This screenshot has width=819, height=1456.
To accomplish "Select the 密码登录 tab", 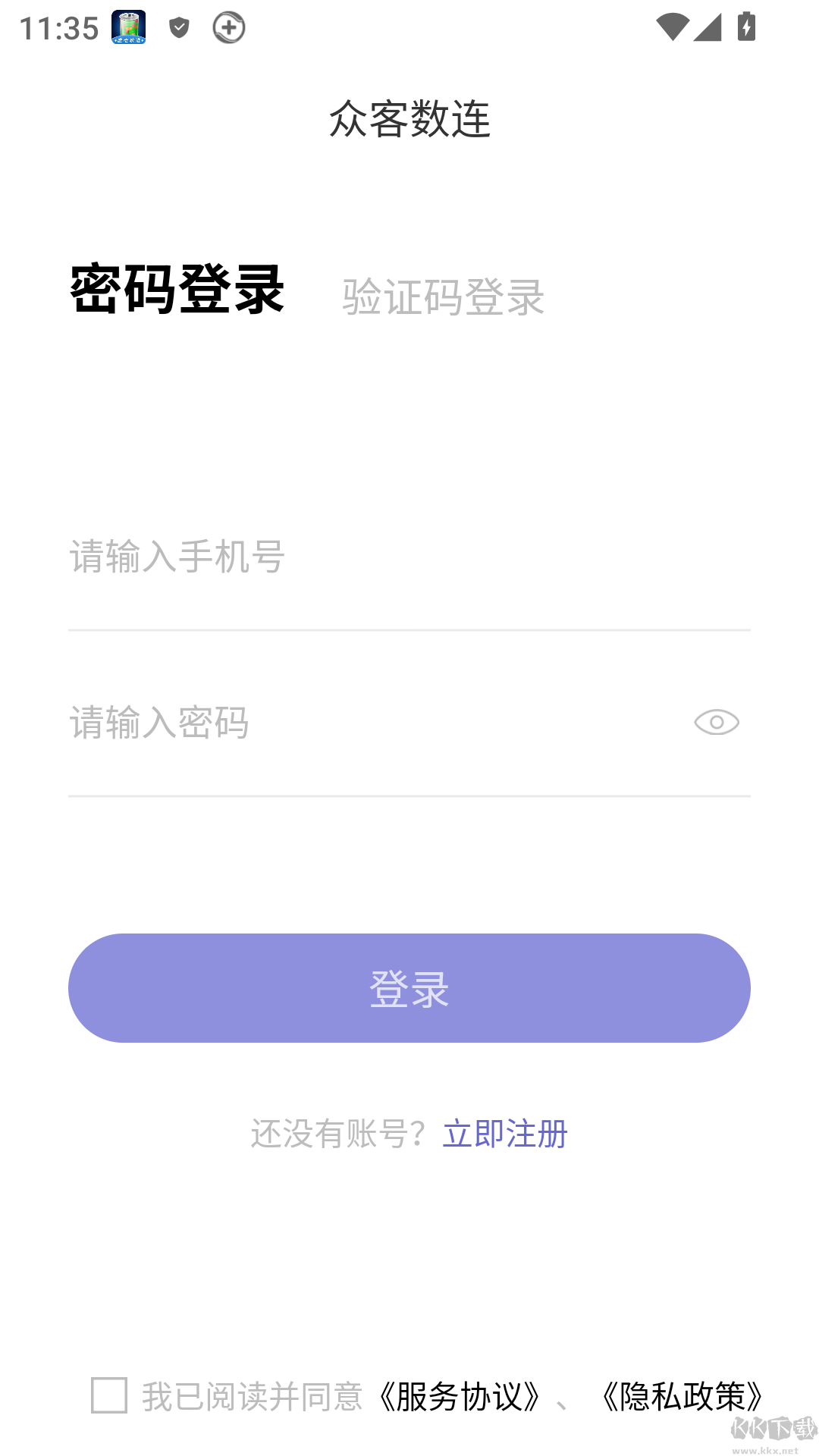I will 176,292.
